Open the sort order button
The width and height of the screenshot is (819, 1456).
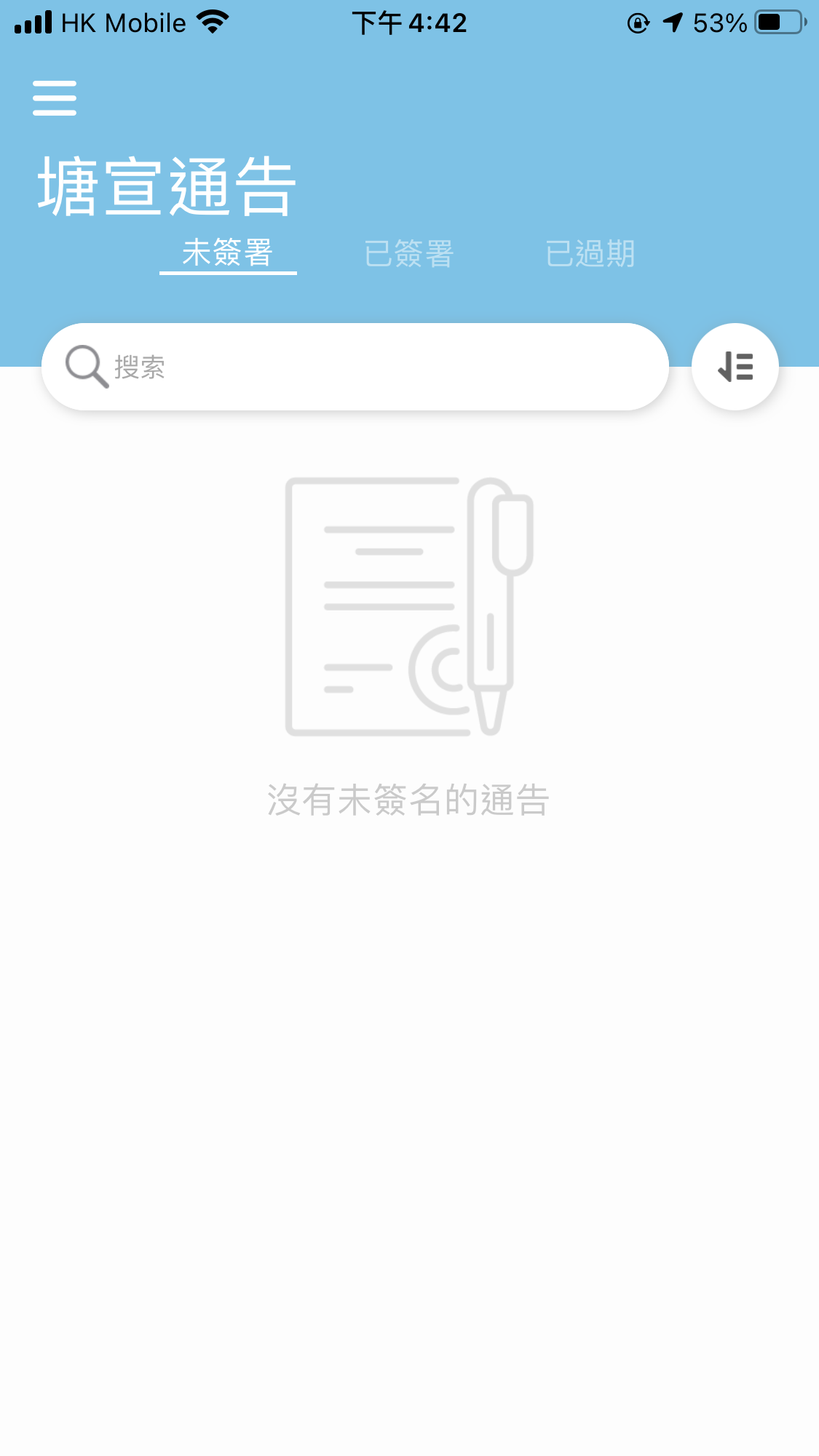[x=735, y=367]
